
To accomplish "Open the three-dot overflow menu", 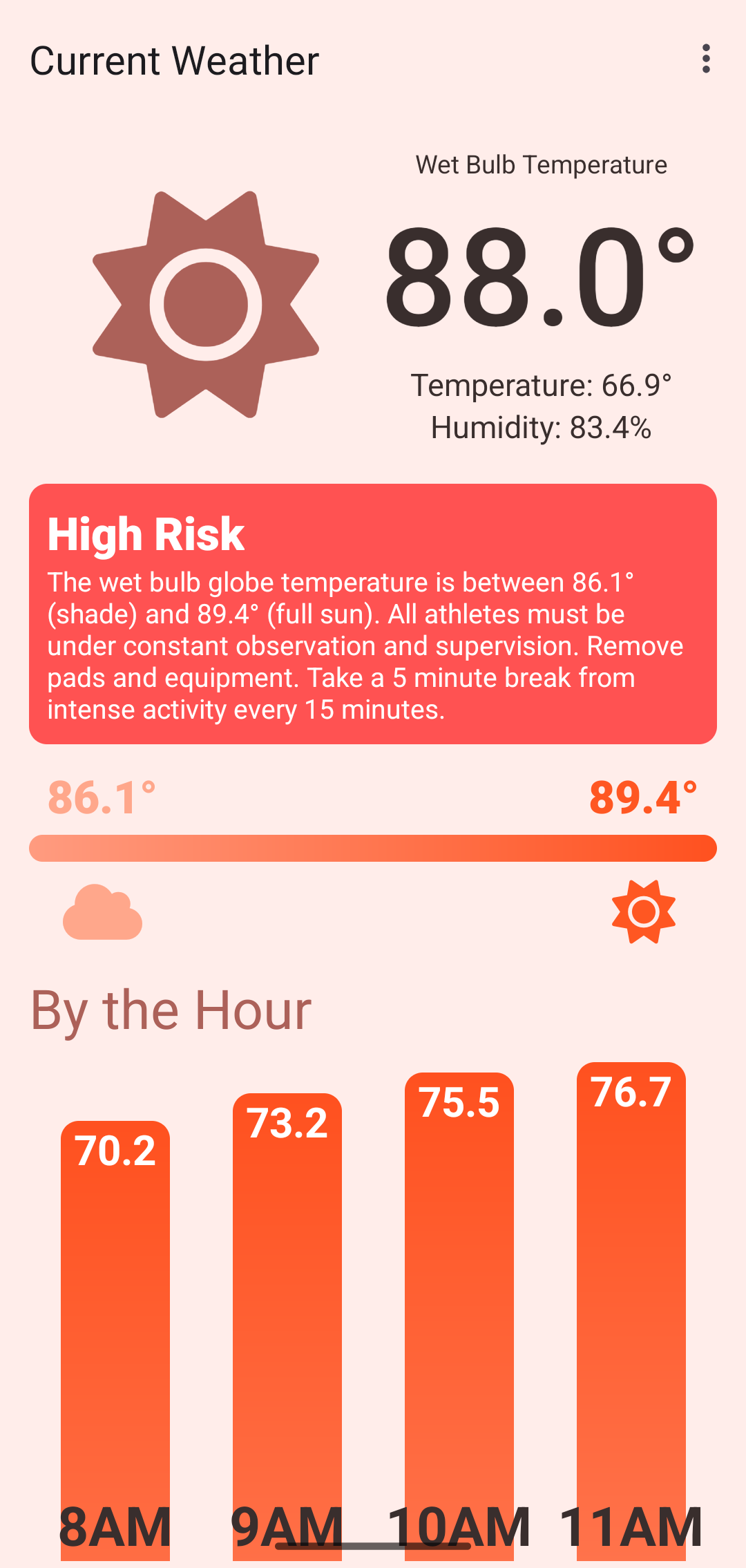I will click(705, 59).
